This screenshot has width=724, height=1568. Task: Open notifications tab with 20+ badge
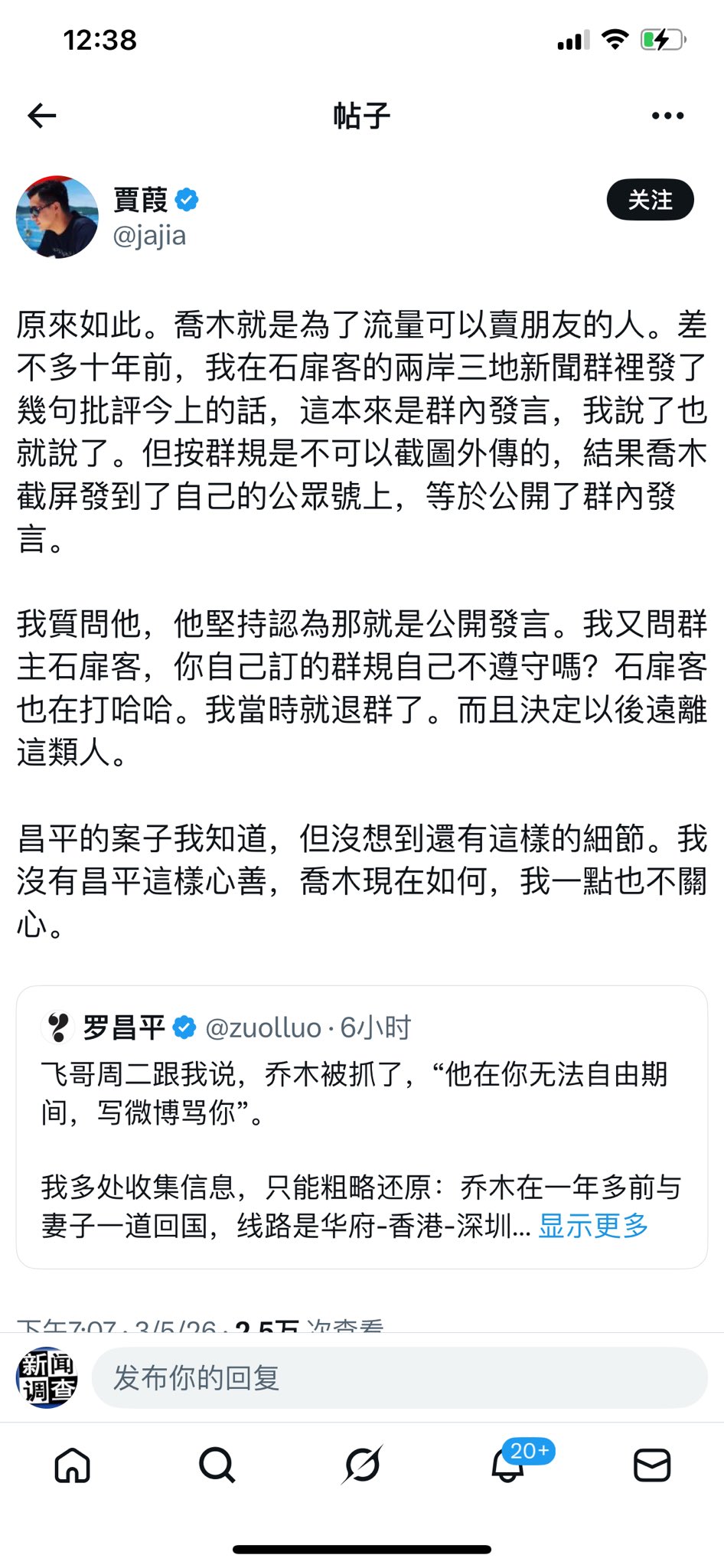click(x=508, y=1465)
